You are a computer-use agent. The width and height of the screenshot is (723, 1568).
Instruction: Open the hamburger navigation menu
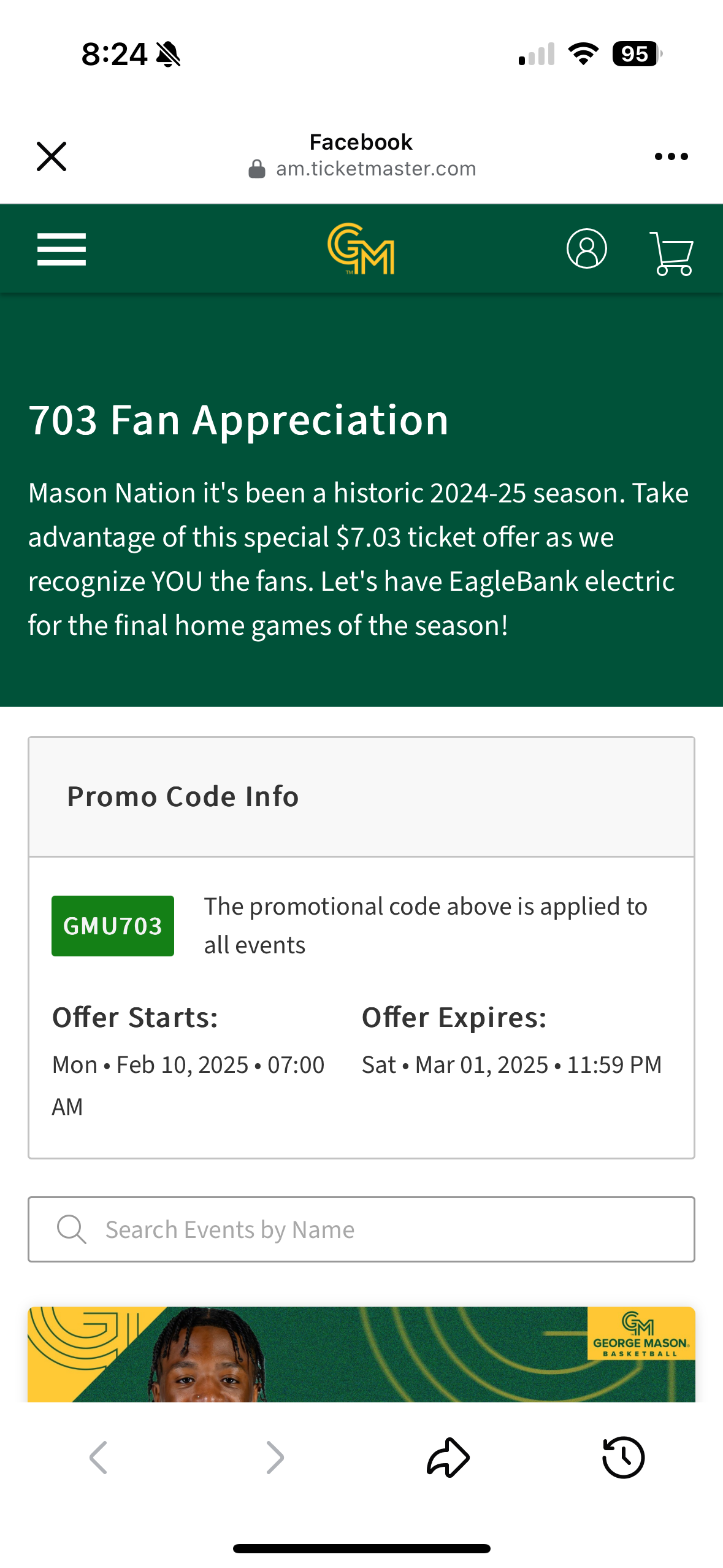(x=61, y=249)
